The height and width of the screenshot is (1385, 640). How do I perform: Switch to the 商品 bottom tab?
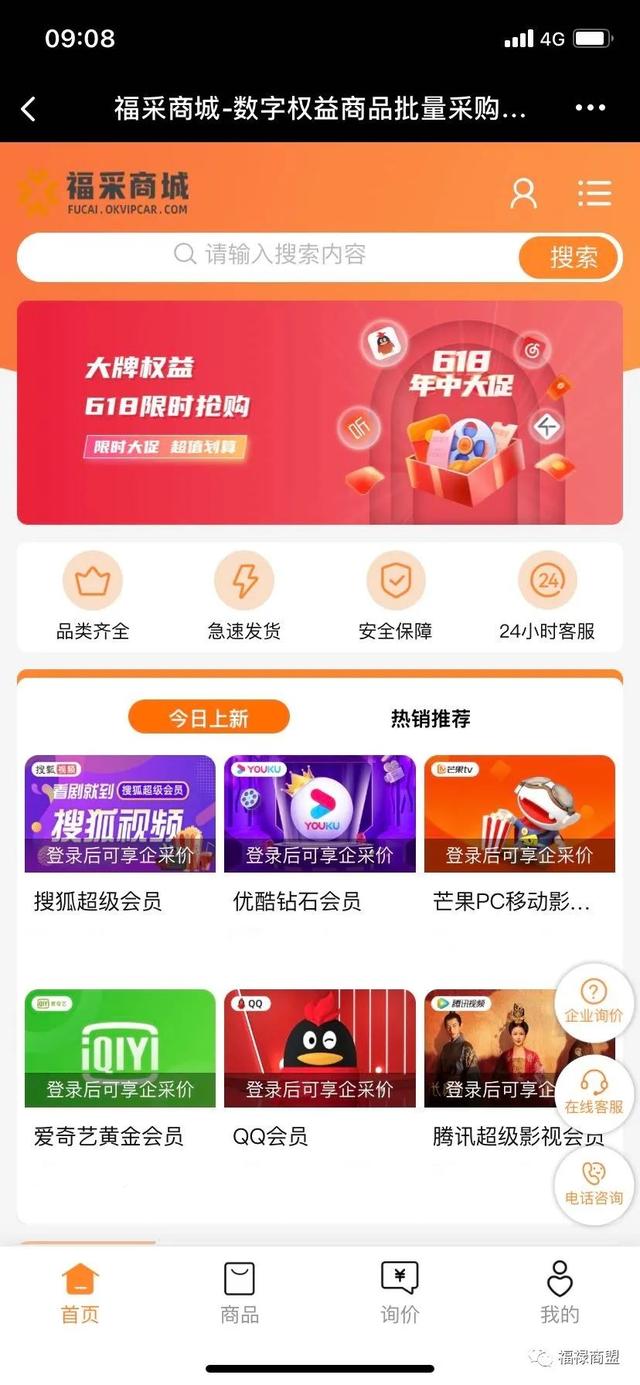240,1293
